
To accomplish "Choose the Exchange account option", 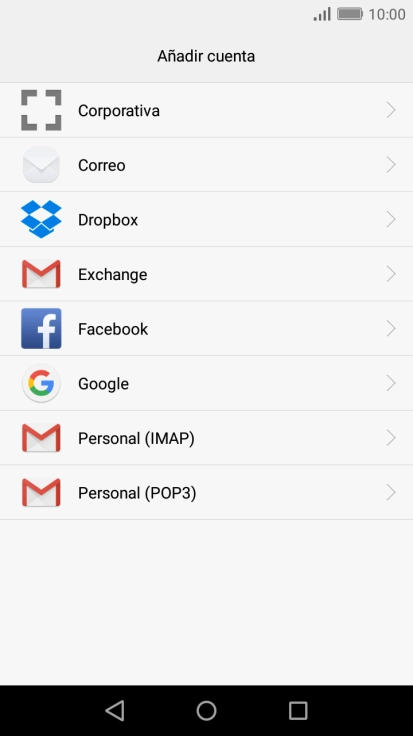I will pyautogui.click(x=206, y=274).
